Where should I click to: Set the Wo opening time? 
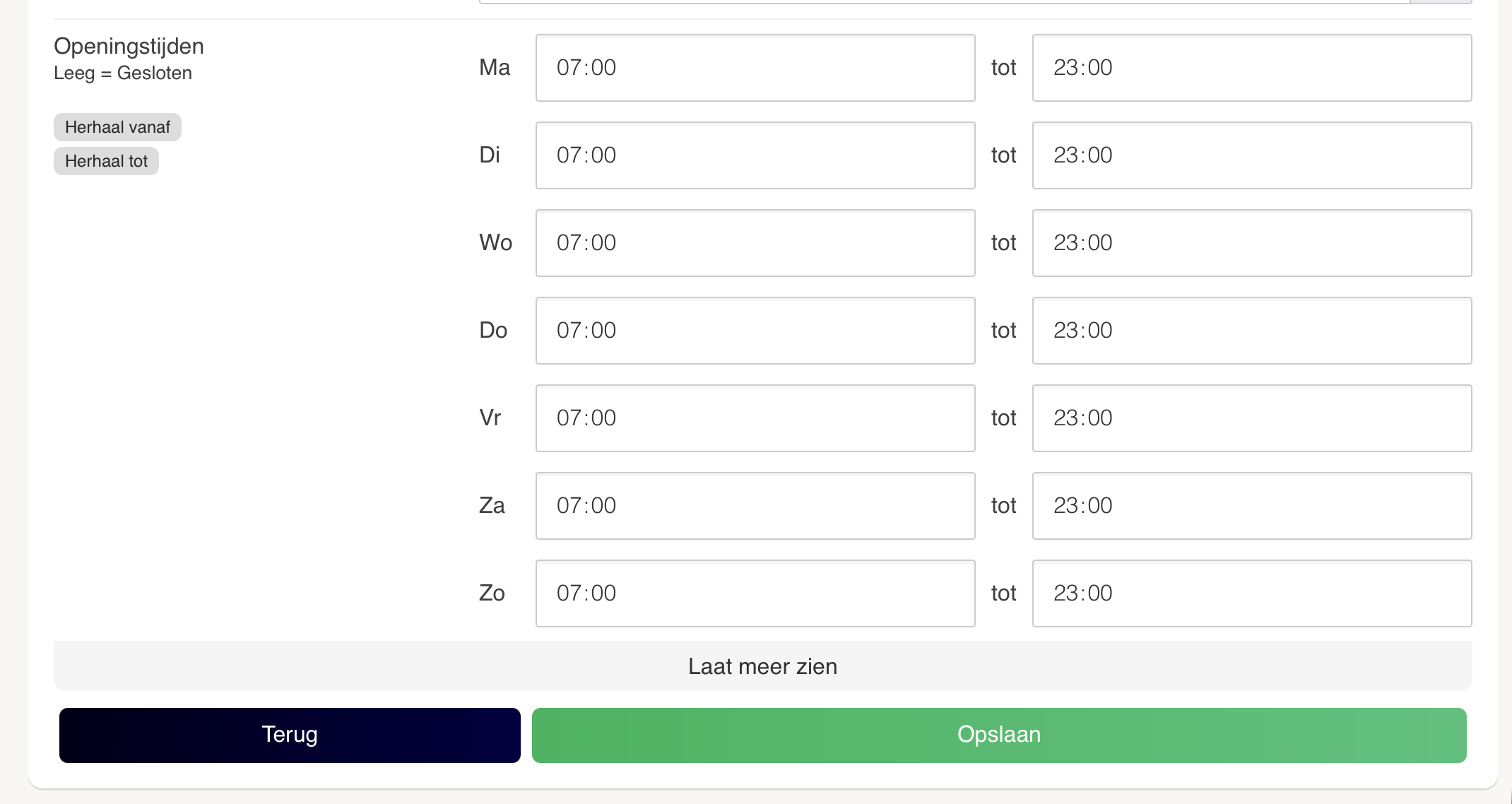pyautogui.click(x=755, y=243)
